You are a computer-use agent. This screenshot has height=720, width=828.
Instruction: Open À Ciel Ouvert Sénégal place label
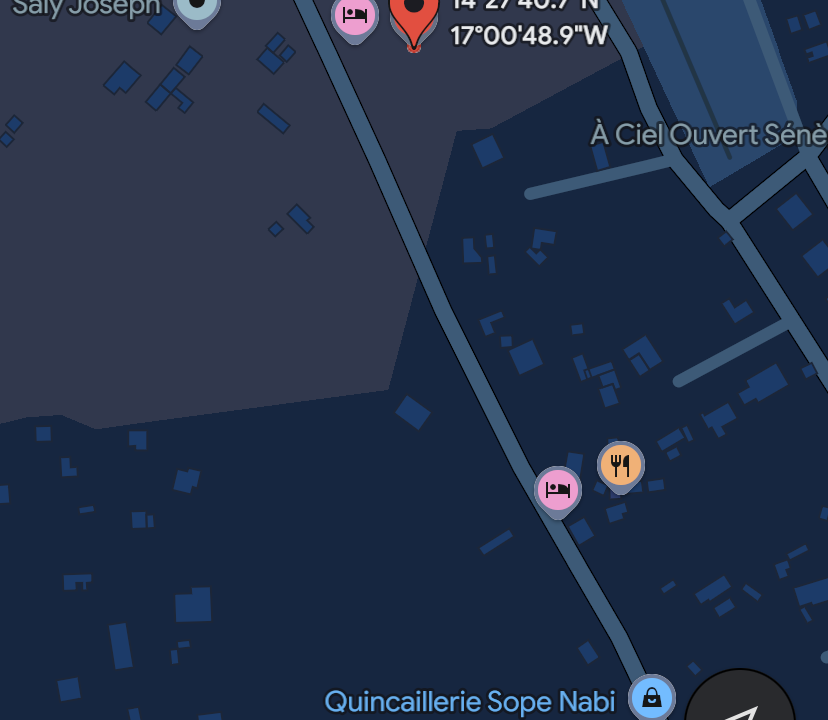[708, 134]
